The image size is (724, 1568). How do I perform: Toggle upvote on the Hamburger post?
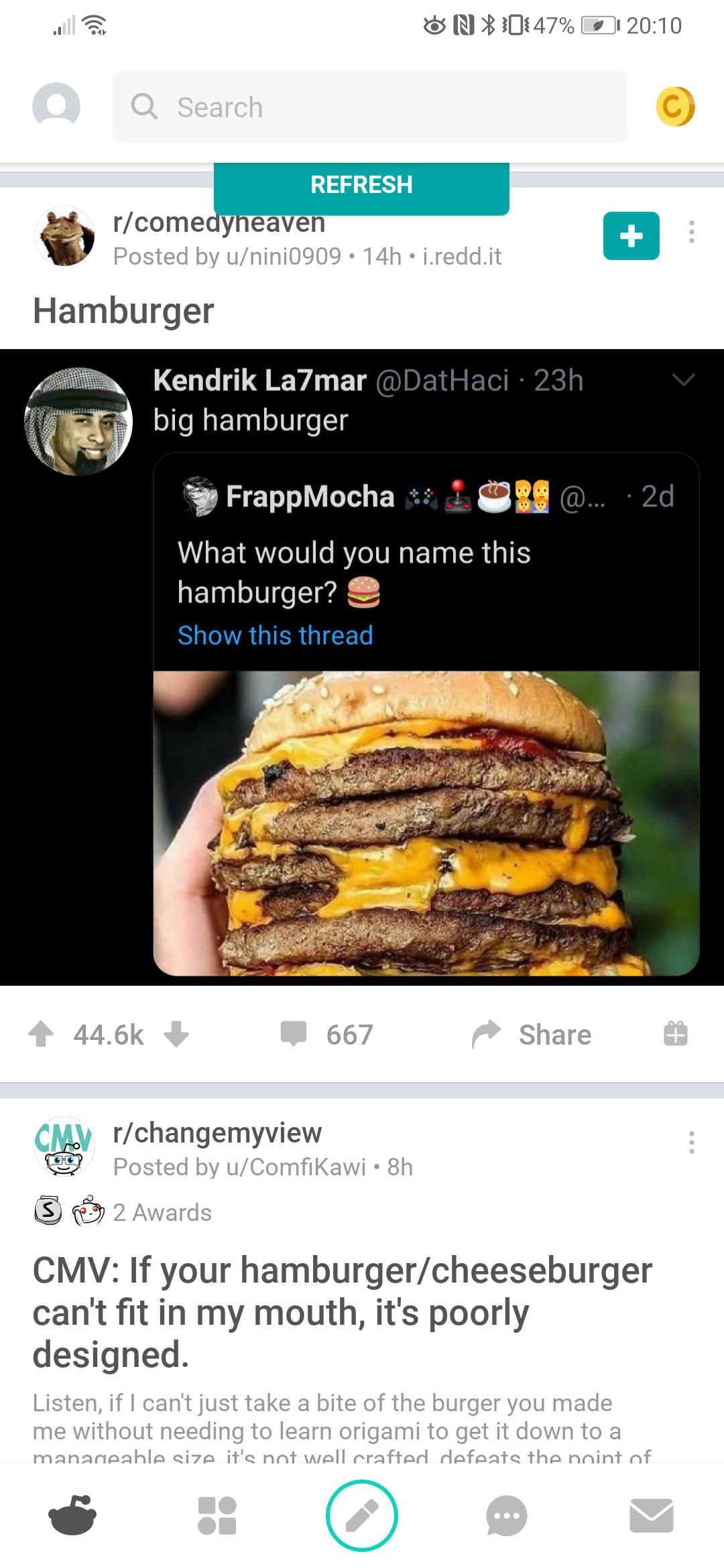[42, 1034]
